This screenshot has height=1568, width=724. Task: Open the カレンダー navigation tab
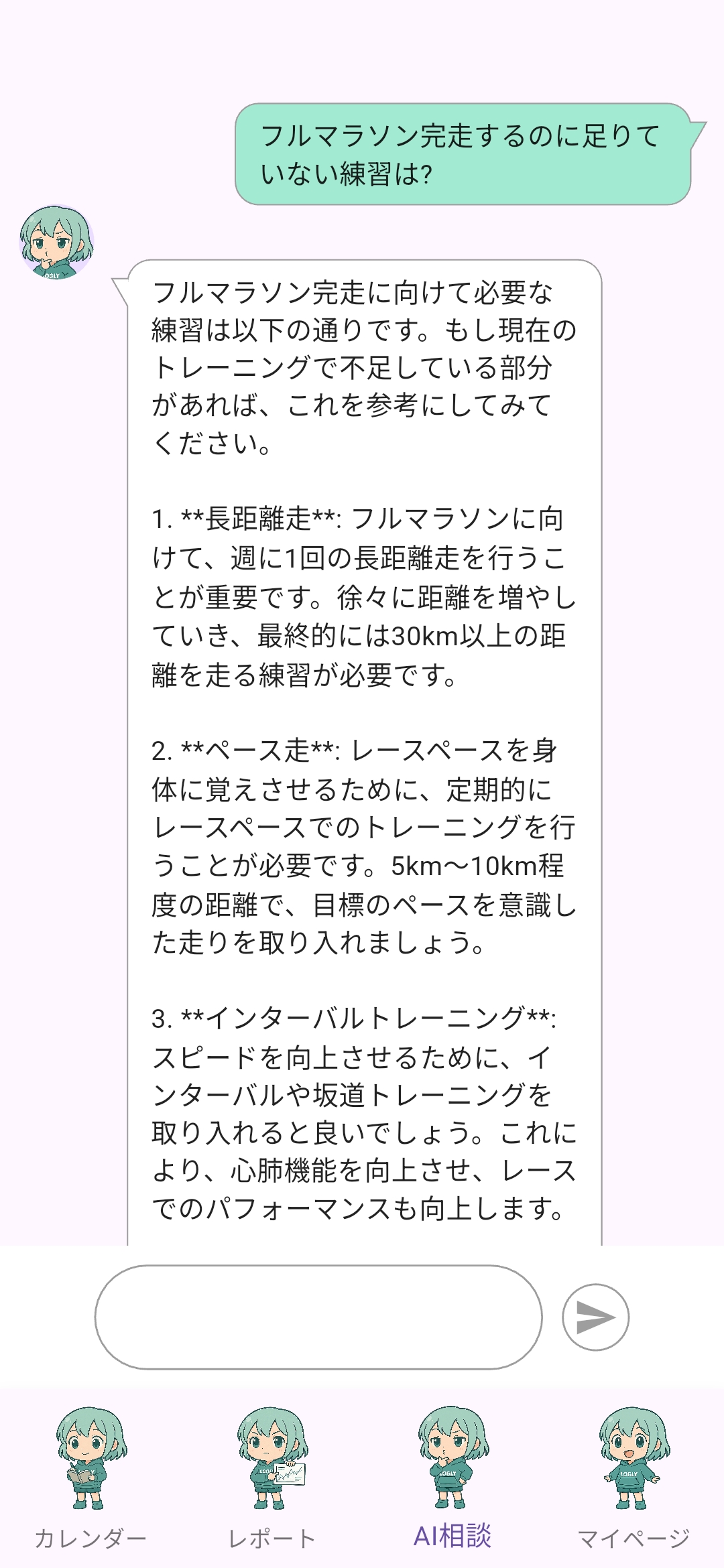point(87,1538)
